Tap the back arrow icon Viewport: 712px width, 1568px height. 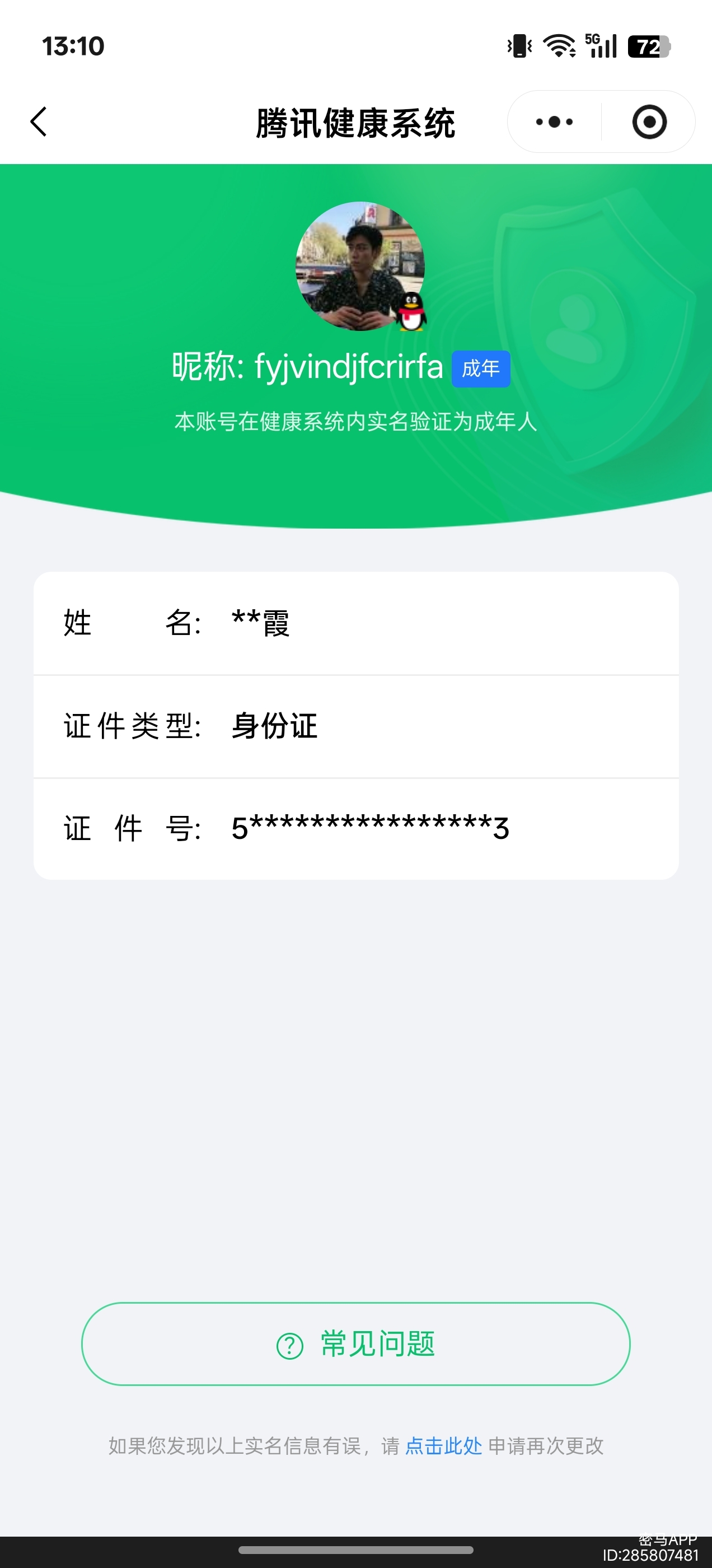(39, 122)
